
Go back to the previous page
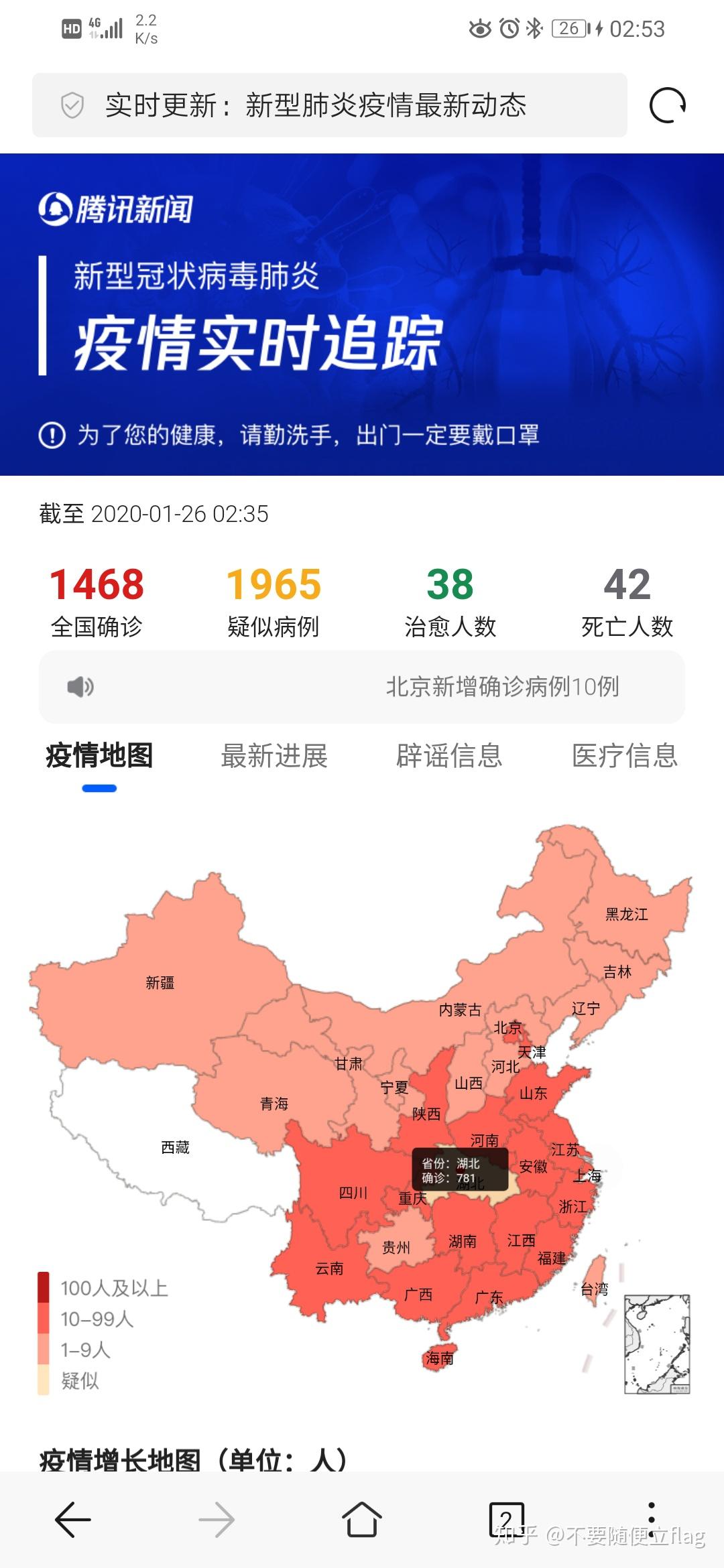point(72,1519)
